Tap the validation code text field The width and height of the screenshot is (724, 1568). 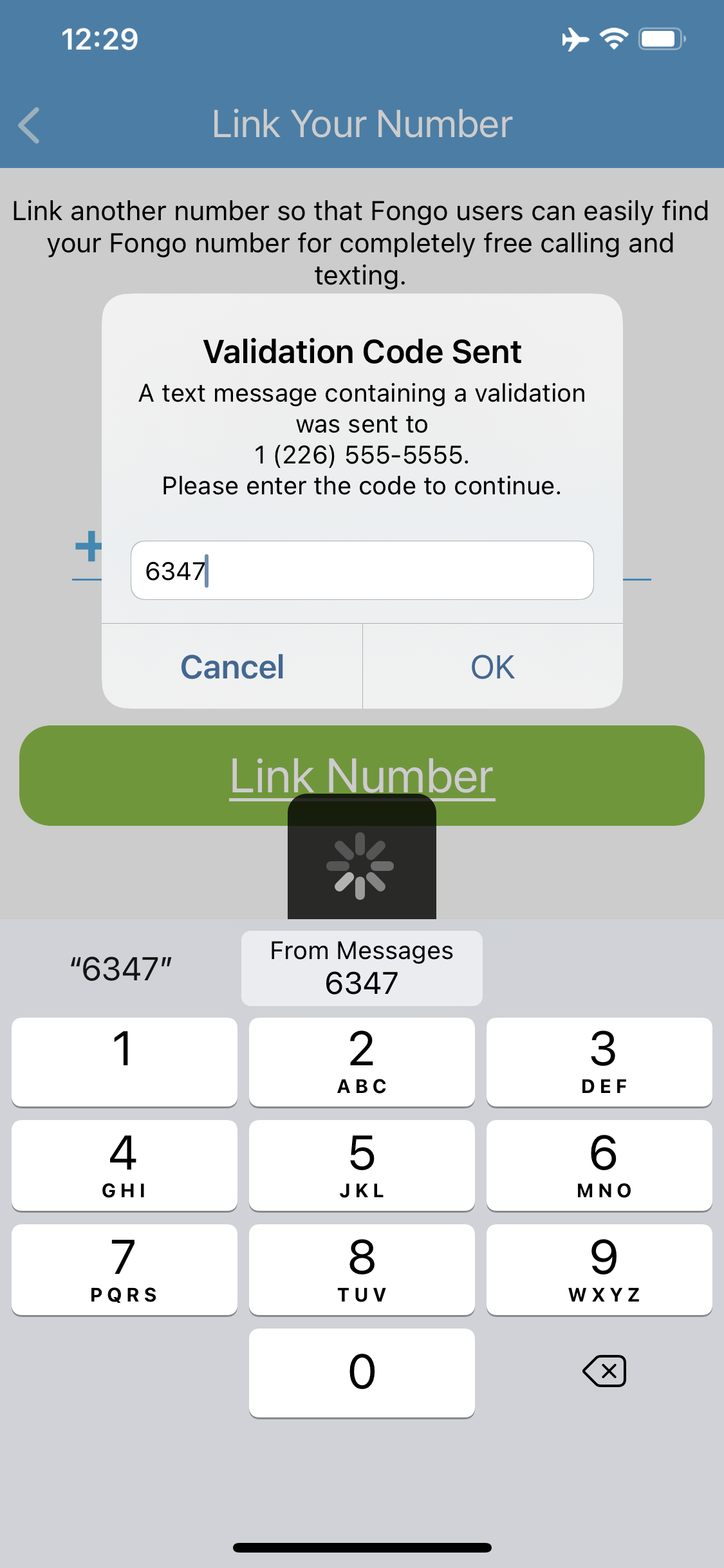point(362,570)
